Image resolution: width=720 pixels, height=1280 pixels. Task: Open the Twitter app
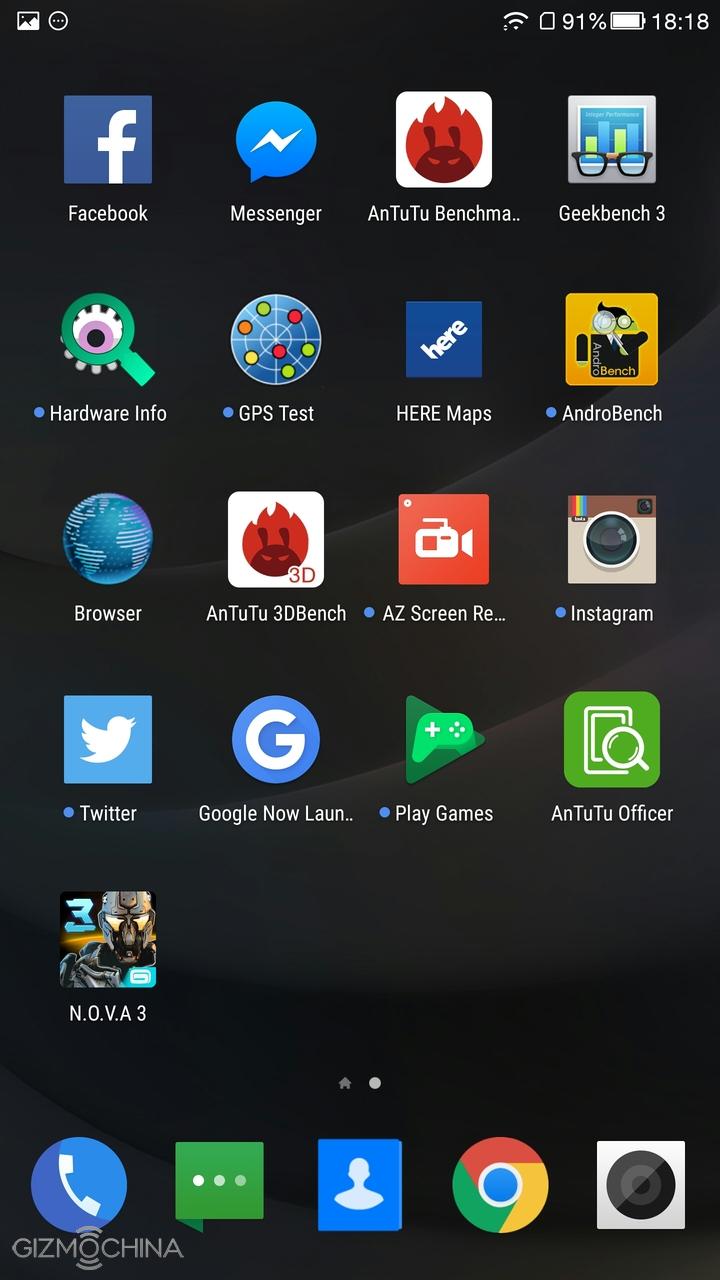(108, 740)
